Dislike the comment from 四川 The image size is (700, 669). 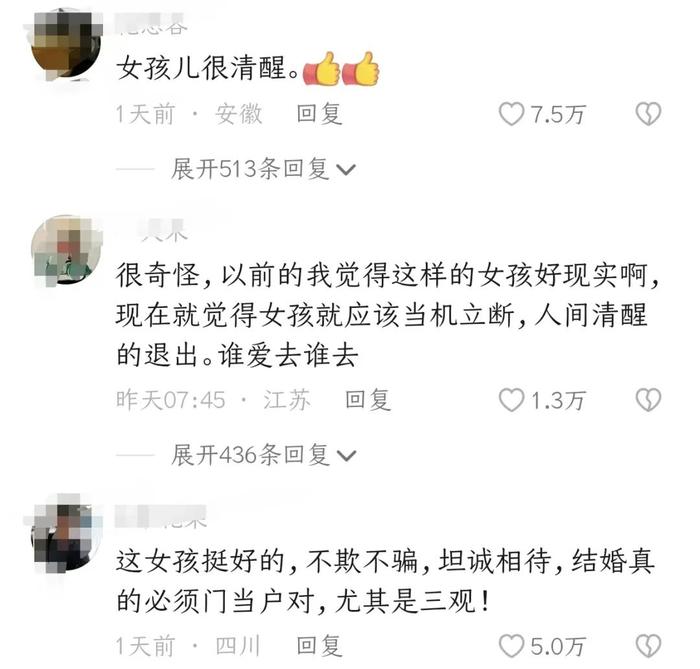(x=649, y=646)
